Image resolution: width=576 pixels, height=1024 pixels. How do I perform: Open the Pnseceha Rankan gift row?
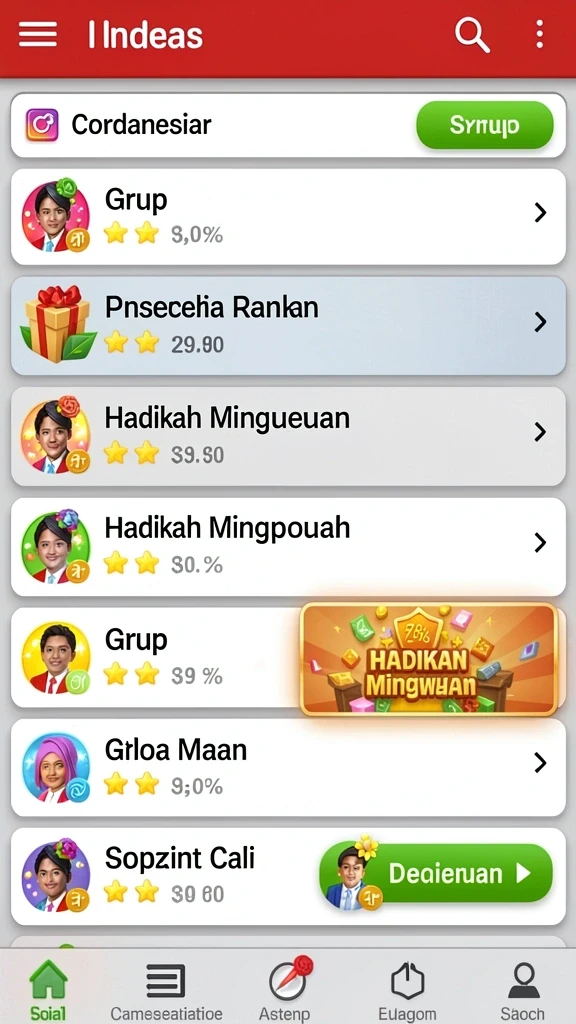(288, 325)
